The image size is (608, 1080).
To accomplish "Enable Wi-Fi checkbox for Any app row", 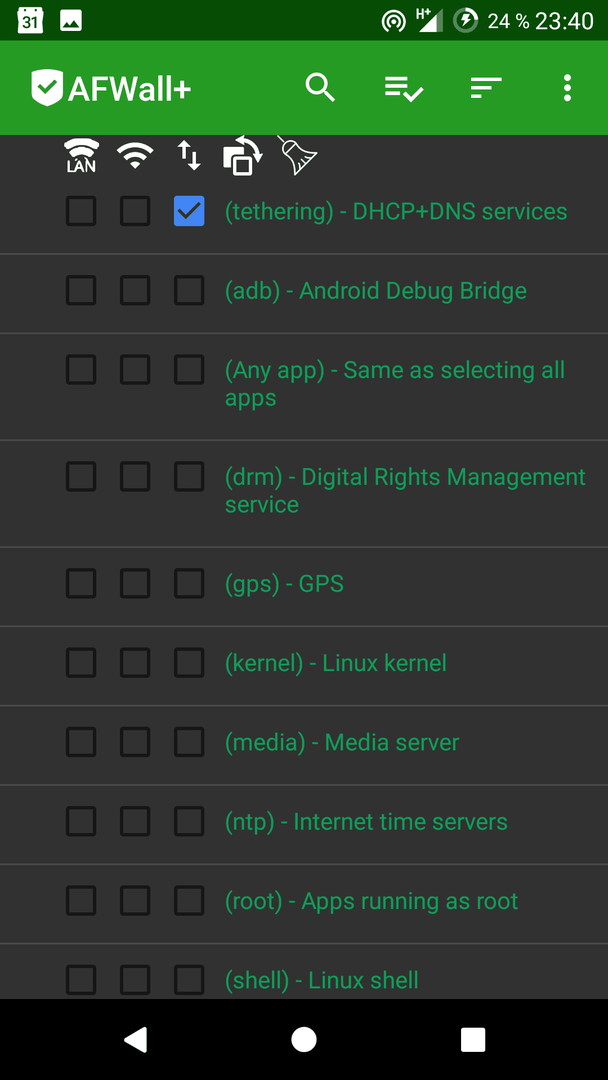I will 135,369.
